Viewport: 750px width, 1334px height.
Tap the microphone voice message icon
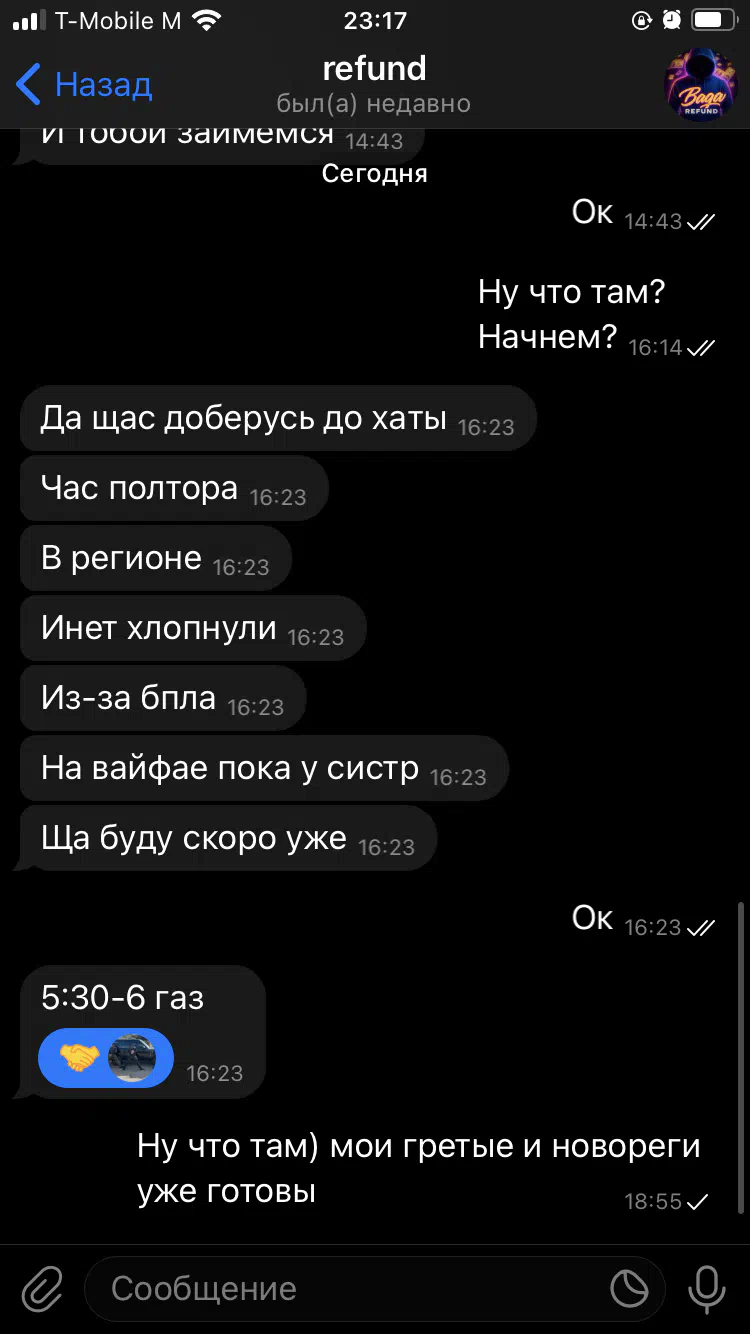(706, 1289)
